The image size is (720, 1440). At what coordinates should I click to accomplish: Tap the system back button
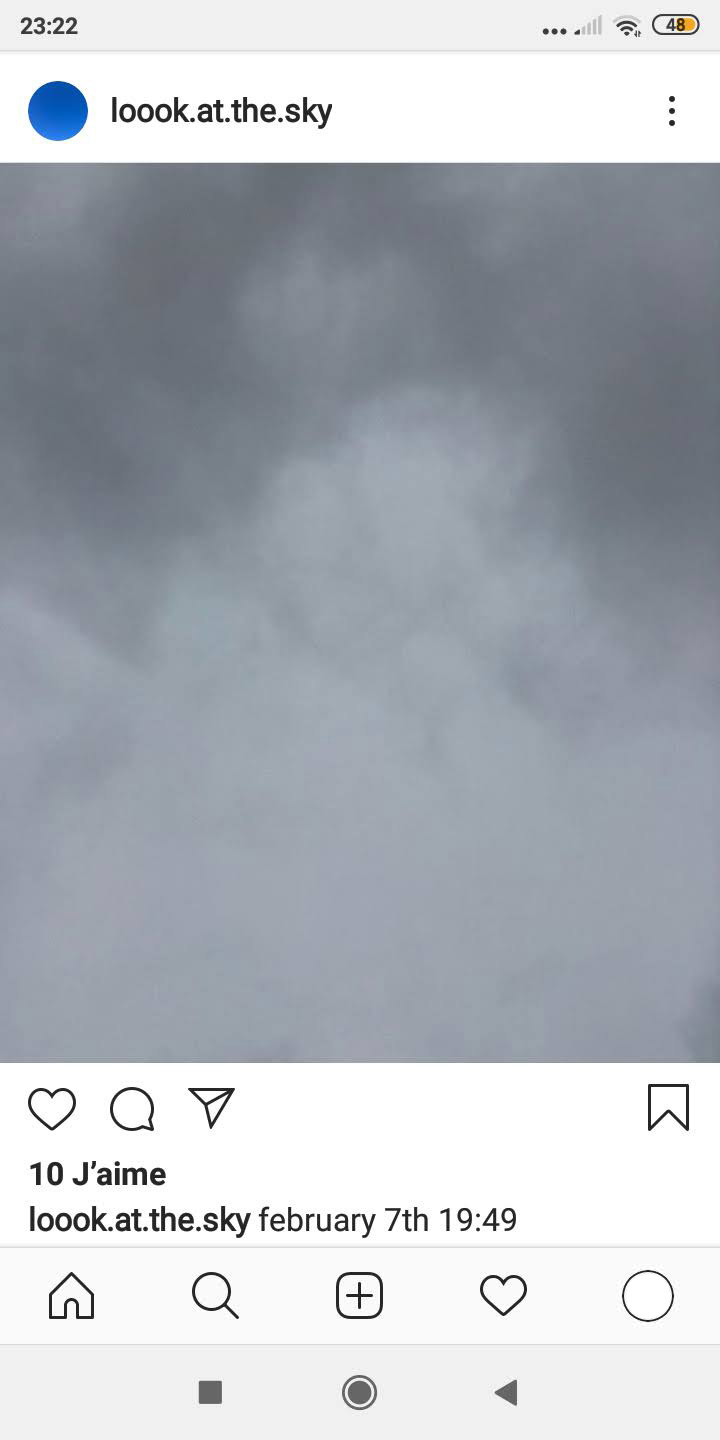(506, 1392)
